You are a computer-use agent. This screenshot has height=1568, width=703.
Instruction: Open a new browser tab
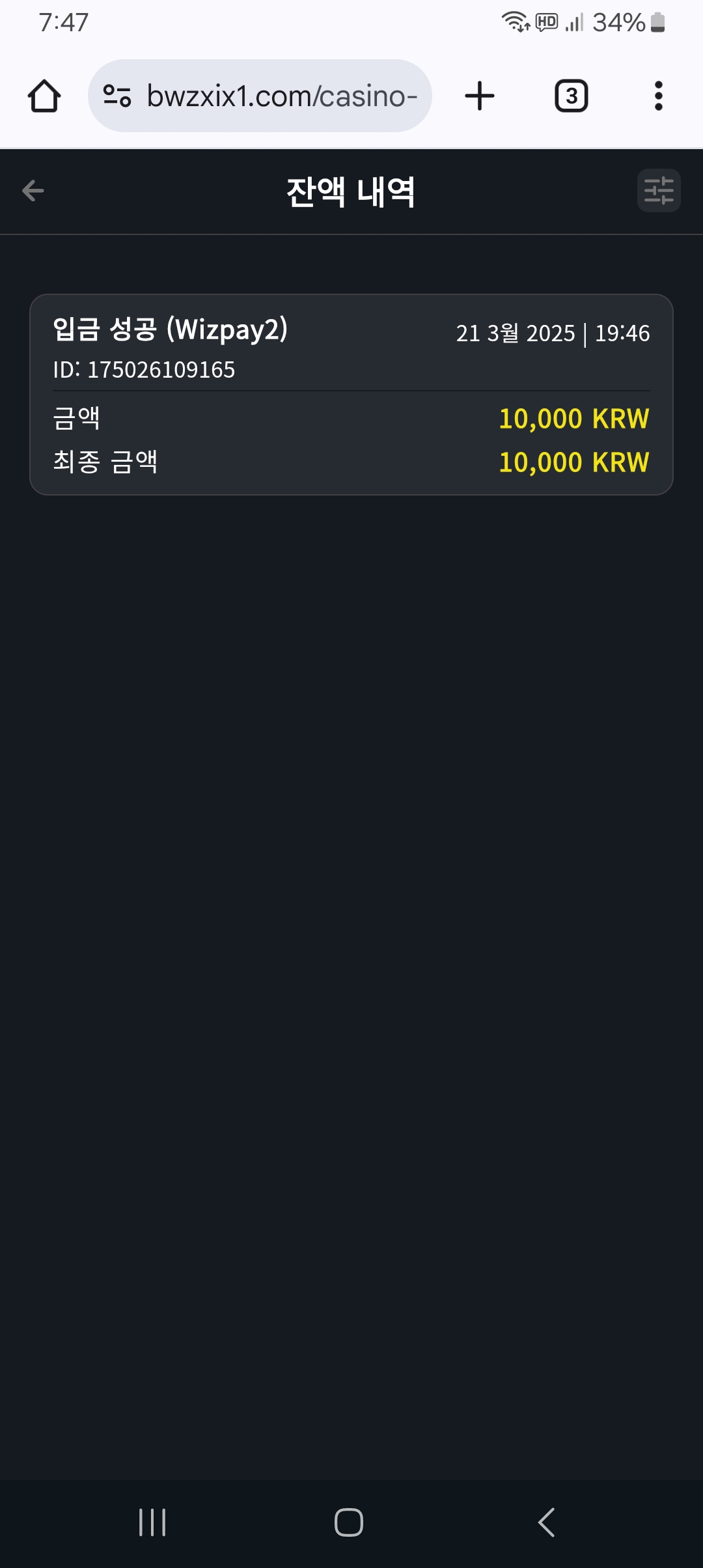click(480, 96)
